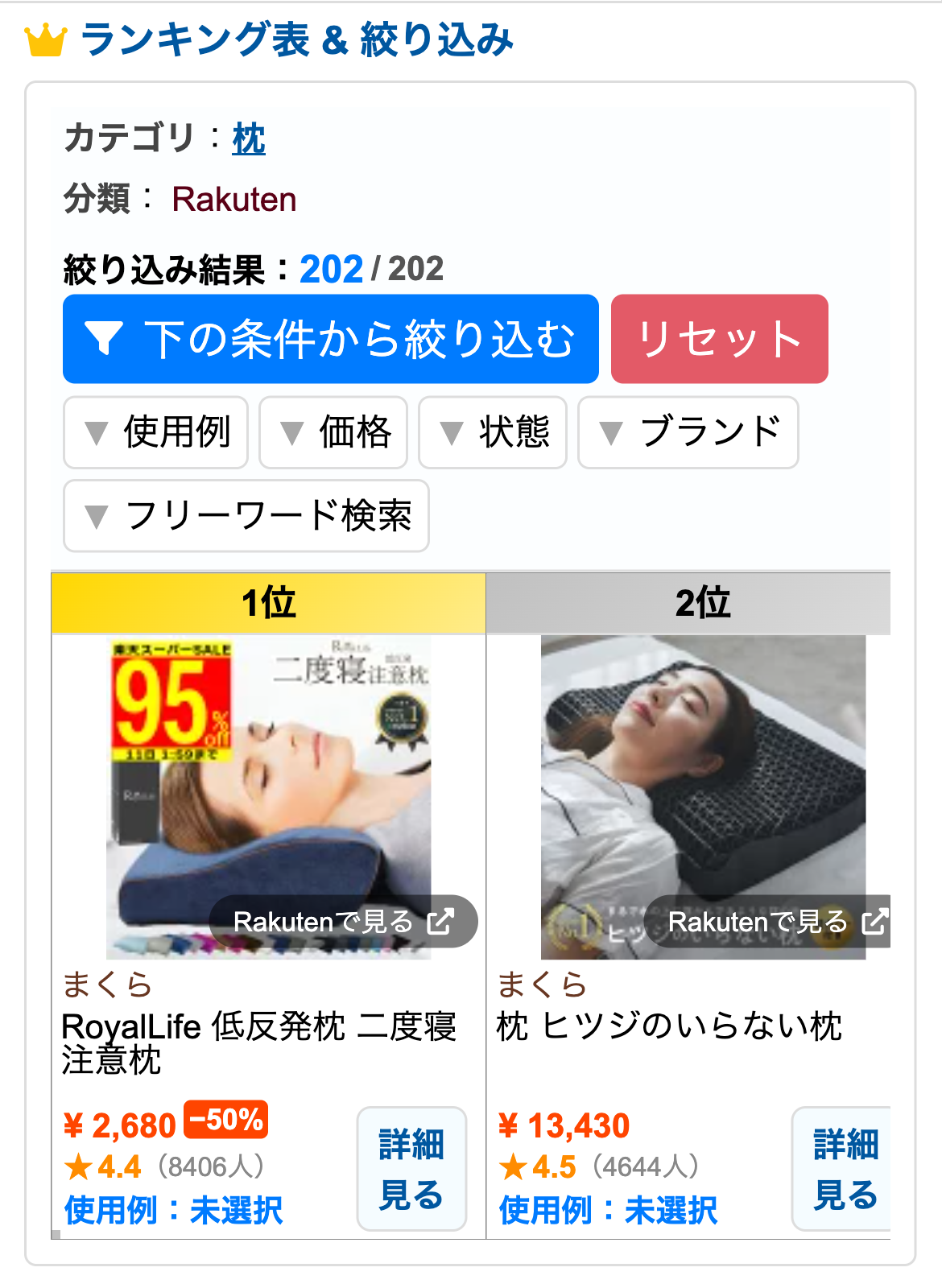Reset filters with リセット button
This screenshot has width=942, height=1288.
719,339
